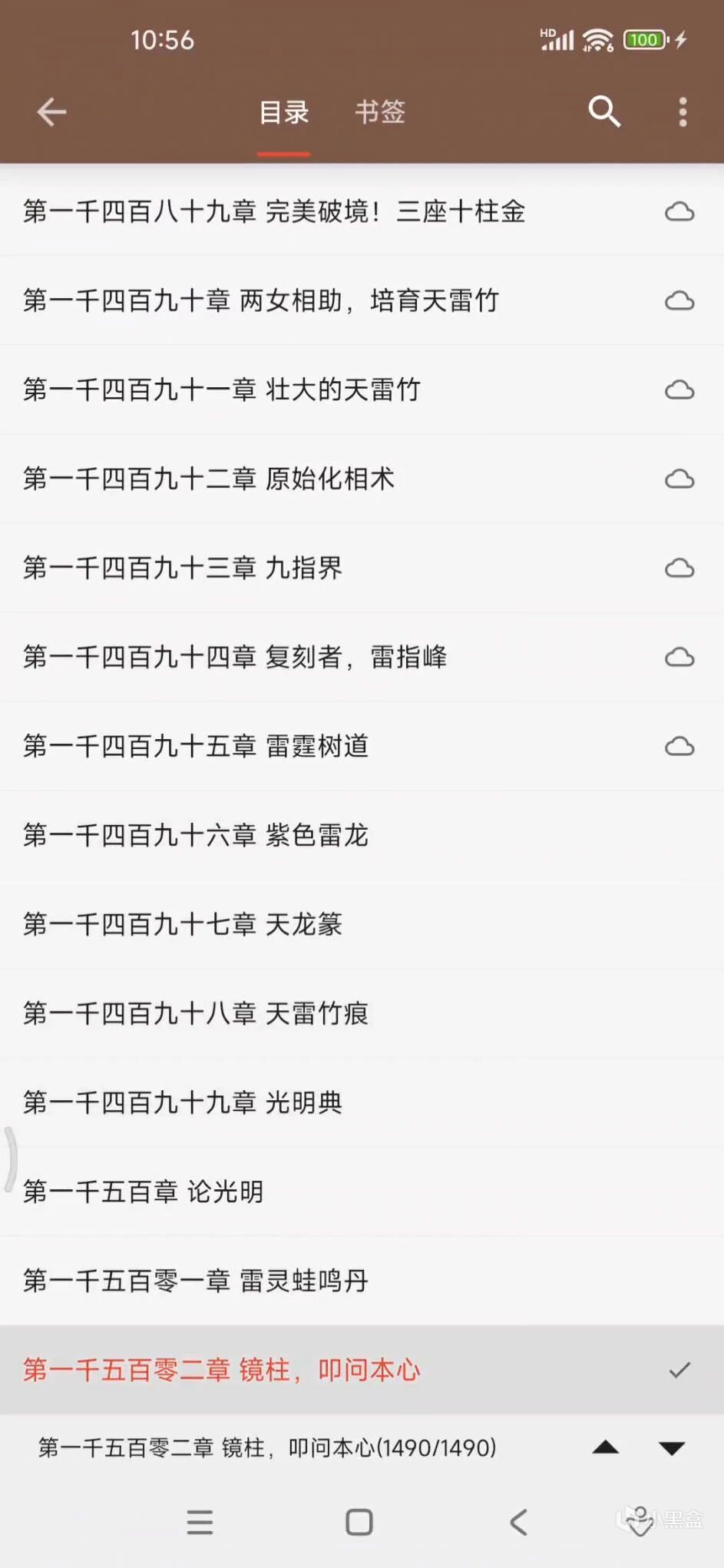Read chapter 原始化相术

point(209,479)
